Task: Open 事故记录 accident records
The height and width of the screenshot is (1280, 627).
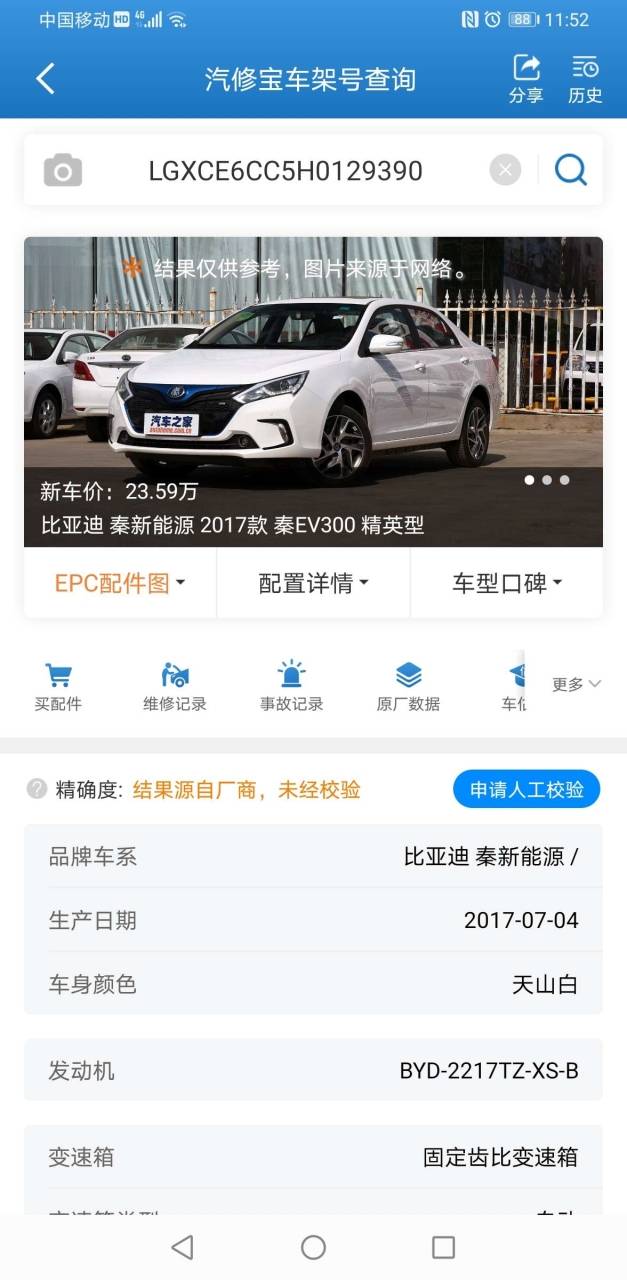Action: coord(292,686)
